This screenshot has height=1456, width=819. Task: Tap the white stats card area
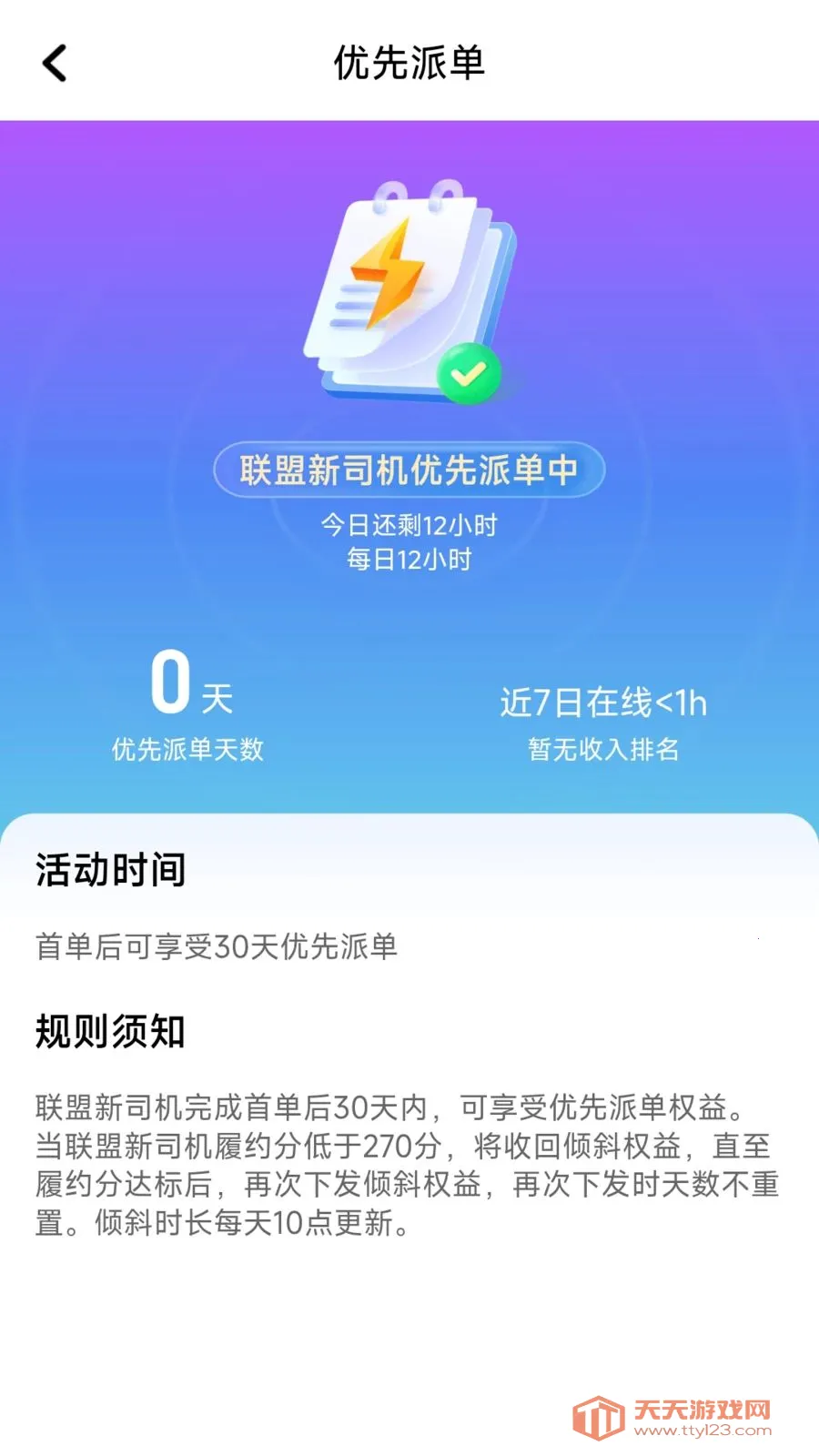pos(409,1046)
